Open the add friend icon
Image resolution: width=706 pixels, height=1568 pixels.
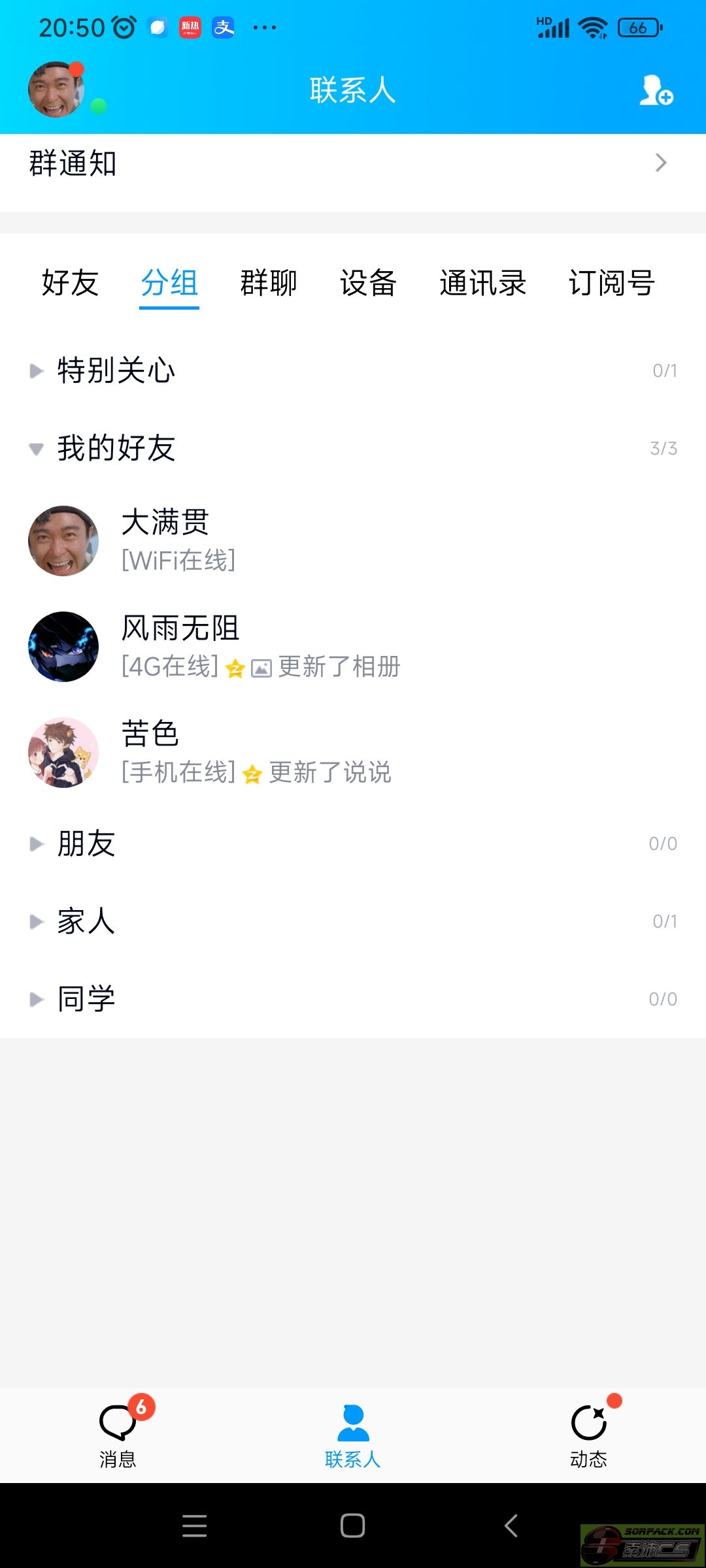tap(656, 90)
